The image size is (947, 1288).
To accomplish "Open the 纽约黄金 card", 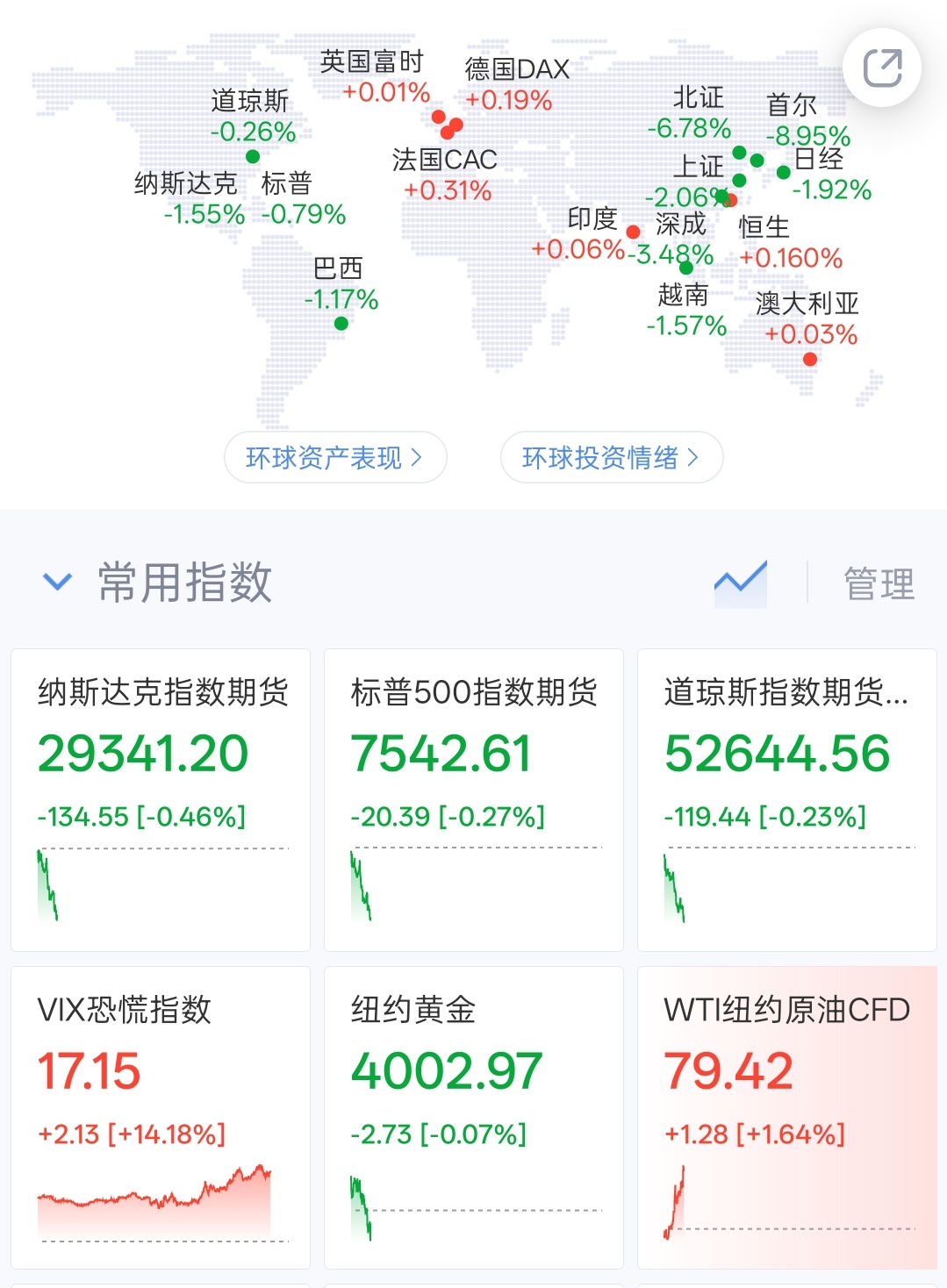I will [x=474, y=1118].
